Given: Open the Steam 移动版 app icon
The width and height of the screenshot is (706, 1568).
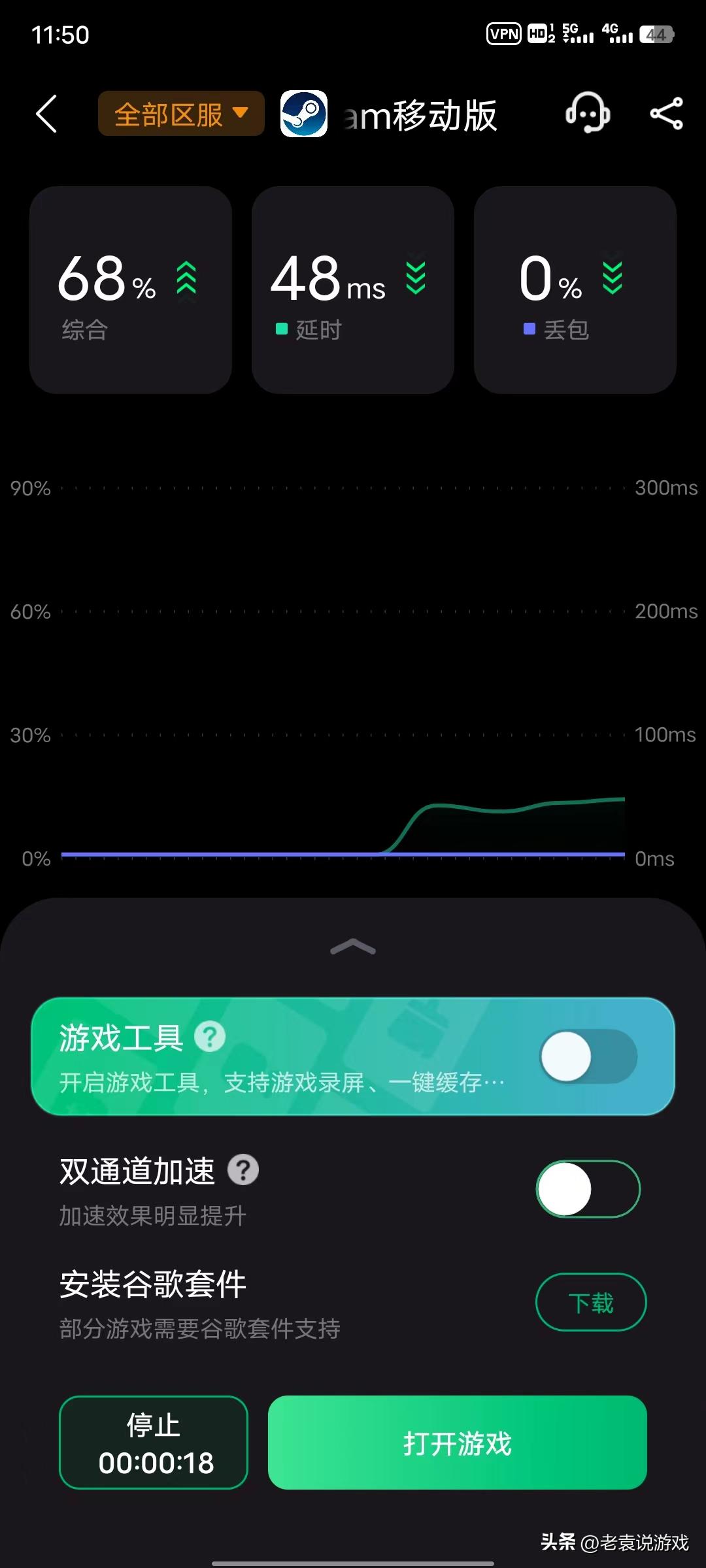Looking at the screenshot, I should pos(304,112).
